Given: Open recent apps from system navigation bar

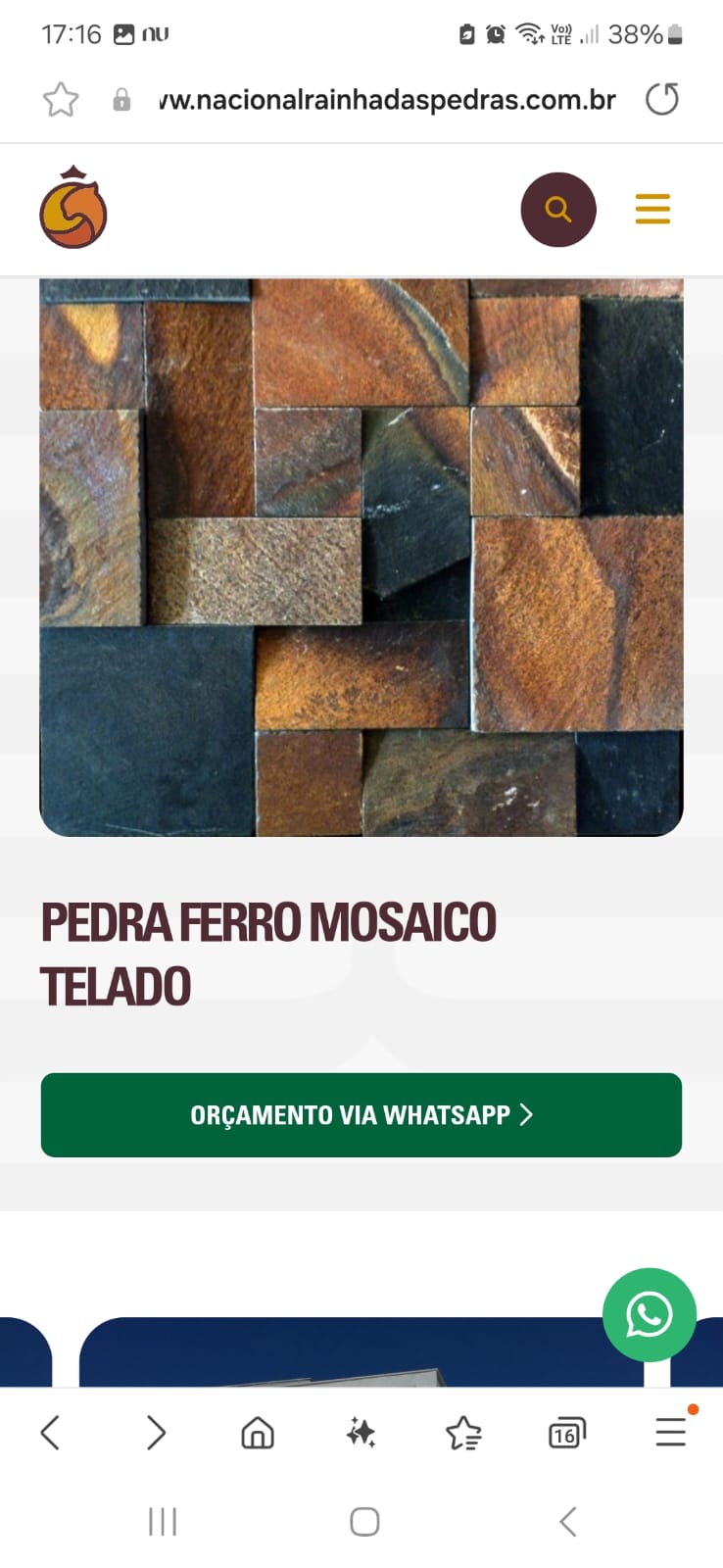Looking at the screenshot, I should pos(163,1522).
